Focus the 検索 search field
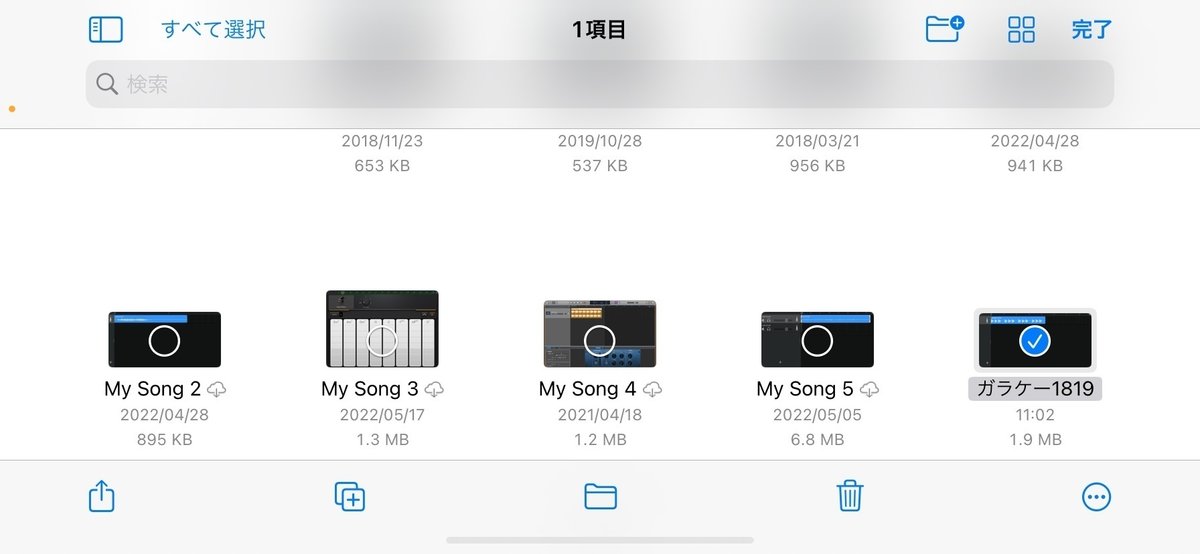This screenshot has height=554, width=1200. pyautogui.click(x=600, y=85)
